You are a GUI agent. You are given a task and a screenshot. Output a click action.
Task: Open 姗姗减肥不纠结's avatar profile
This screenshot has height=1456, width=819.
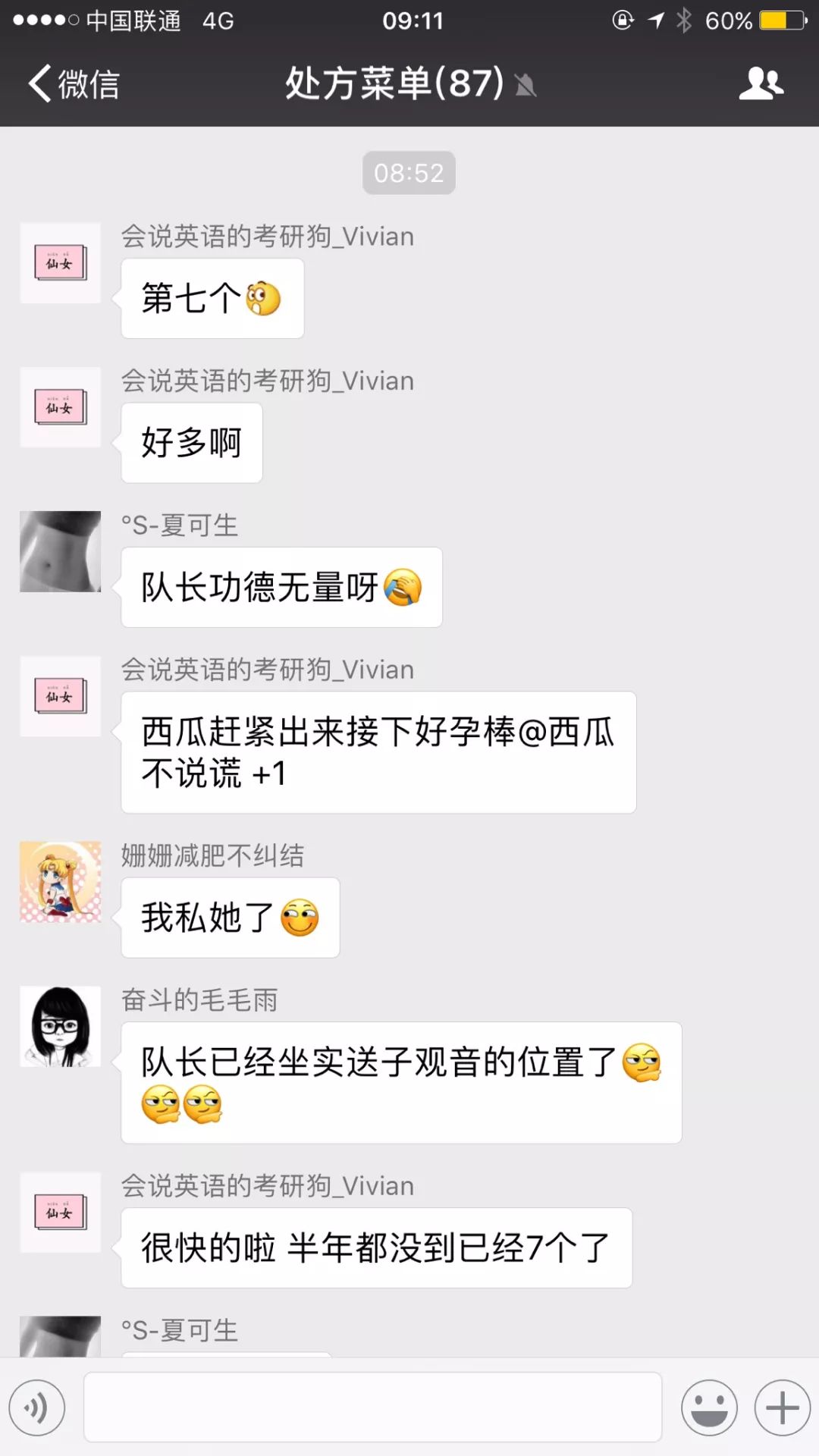click(61, 882)
